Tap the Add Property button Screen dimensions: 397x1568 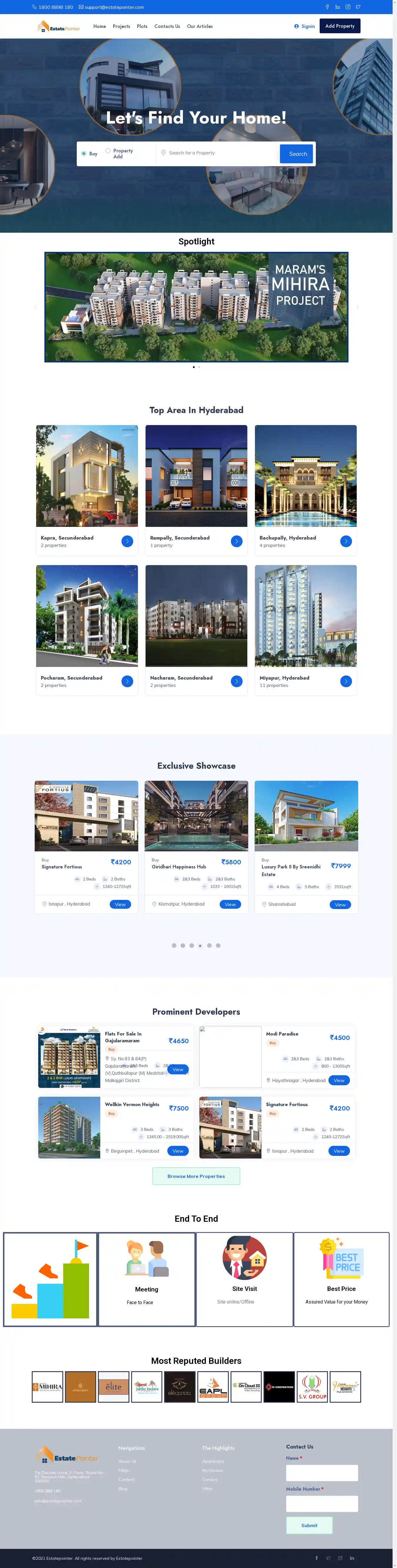point(339,26)
